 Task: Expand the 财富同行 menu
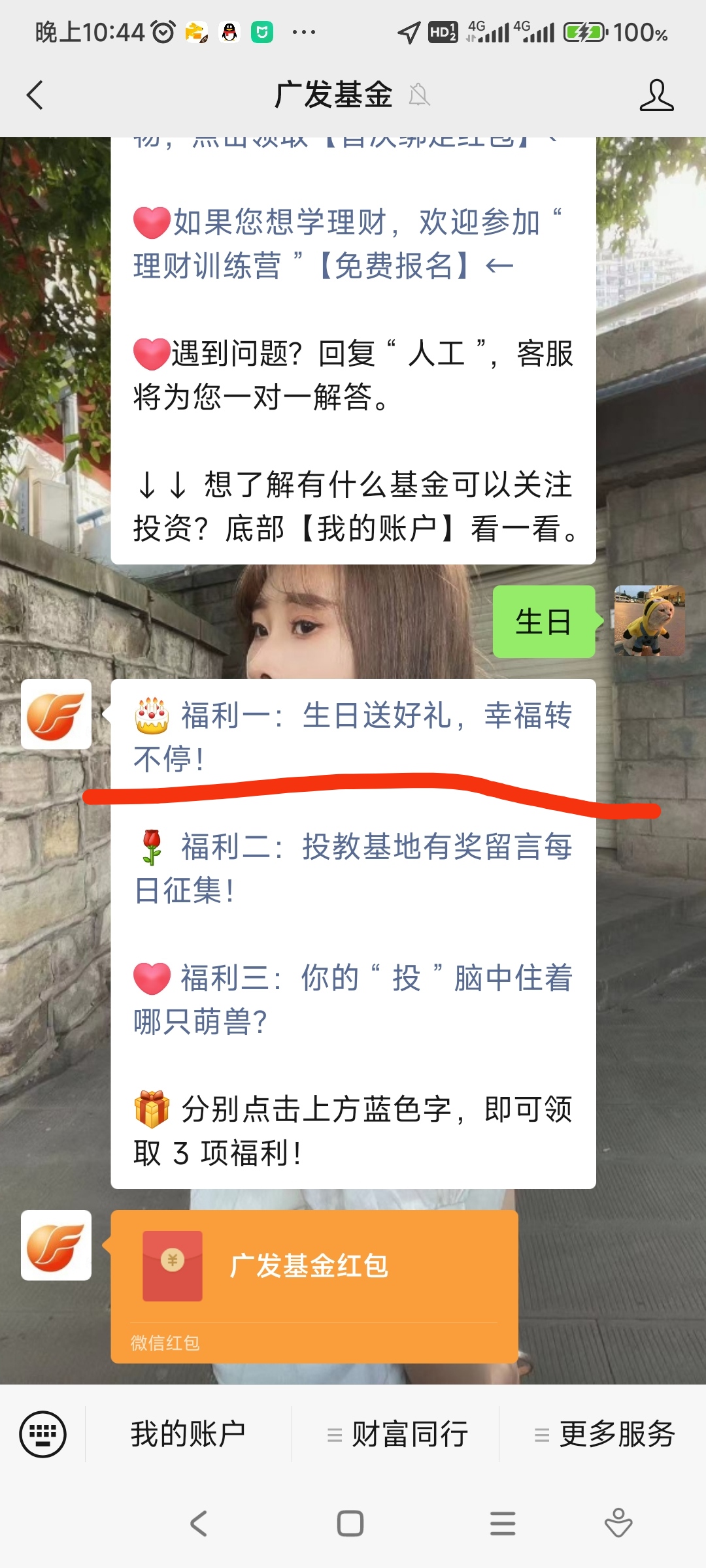click(x=397, y=1434)
